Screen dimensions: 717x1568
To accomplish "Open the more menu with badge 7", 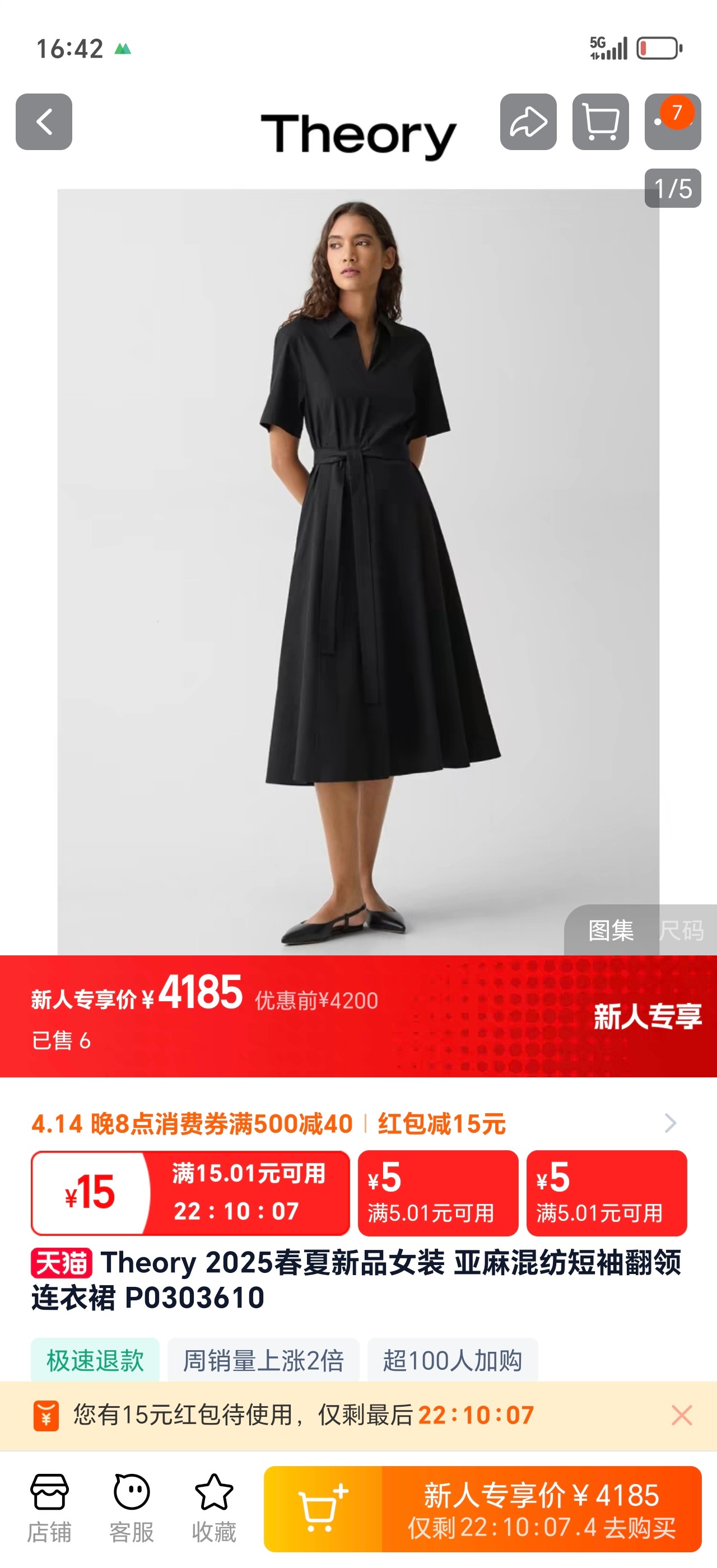I will 672,122.
